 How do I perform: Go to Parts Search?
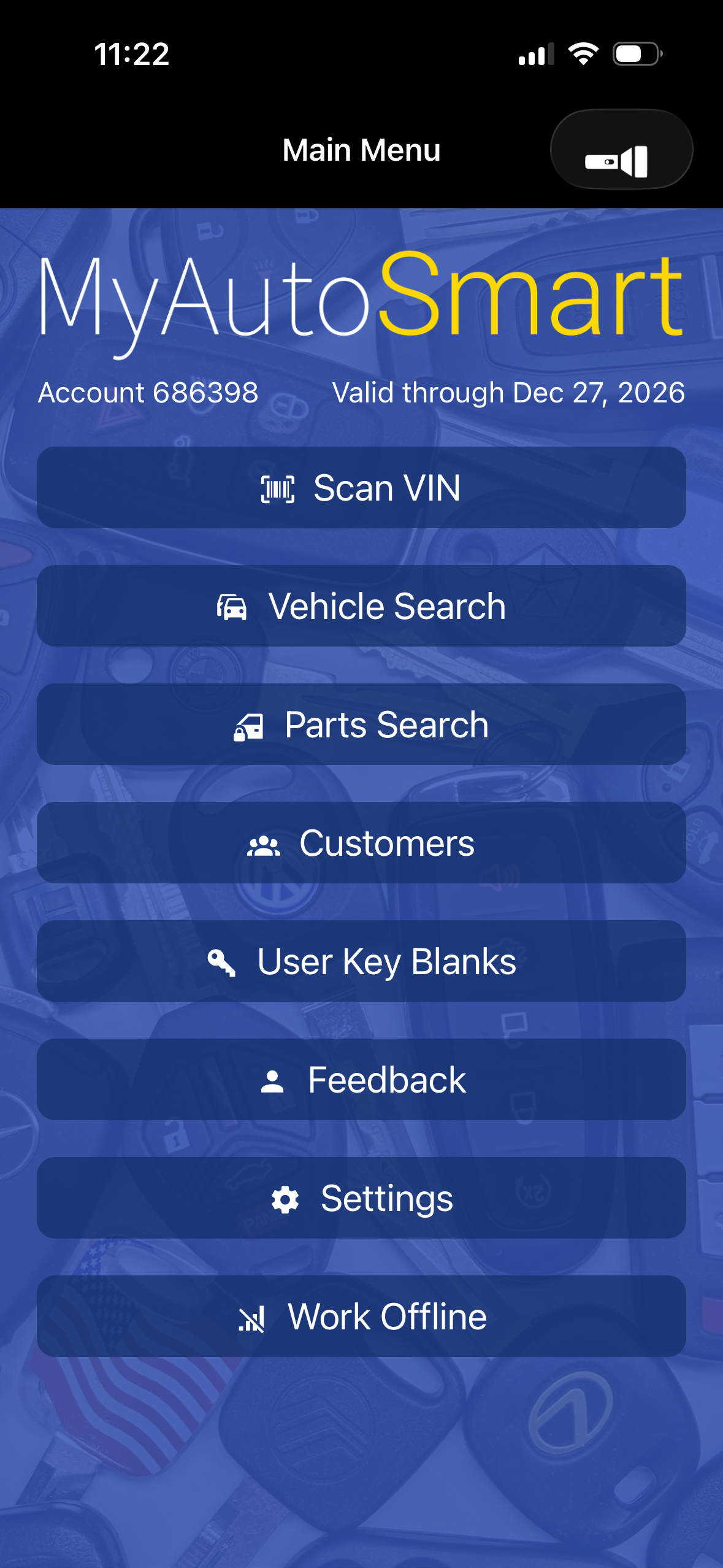pos(361,724)
